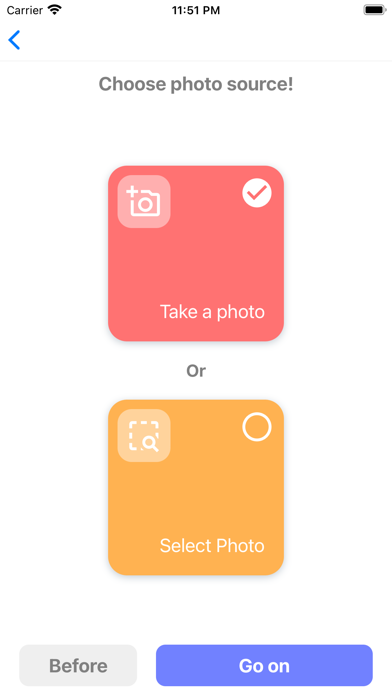Tap the Before button
This screenshot has width=392, height=696.
click(x=78, y=665)
